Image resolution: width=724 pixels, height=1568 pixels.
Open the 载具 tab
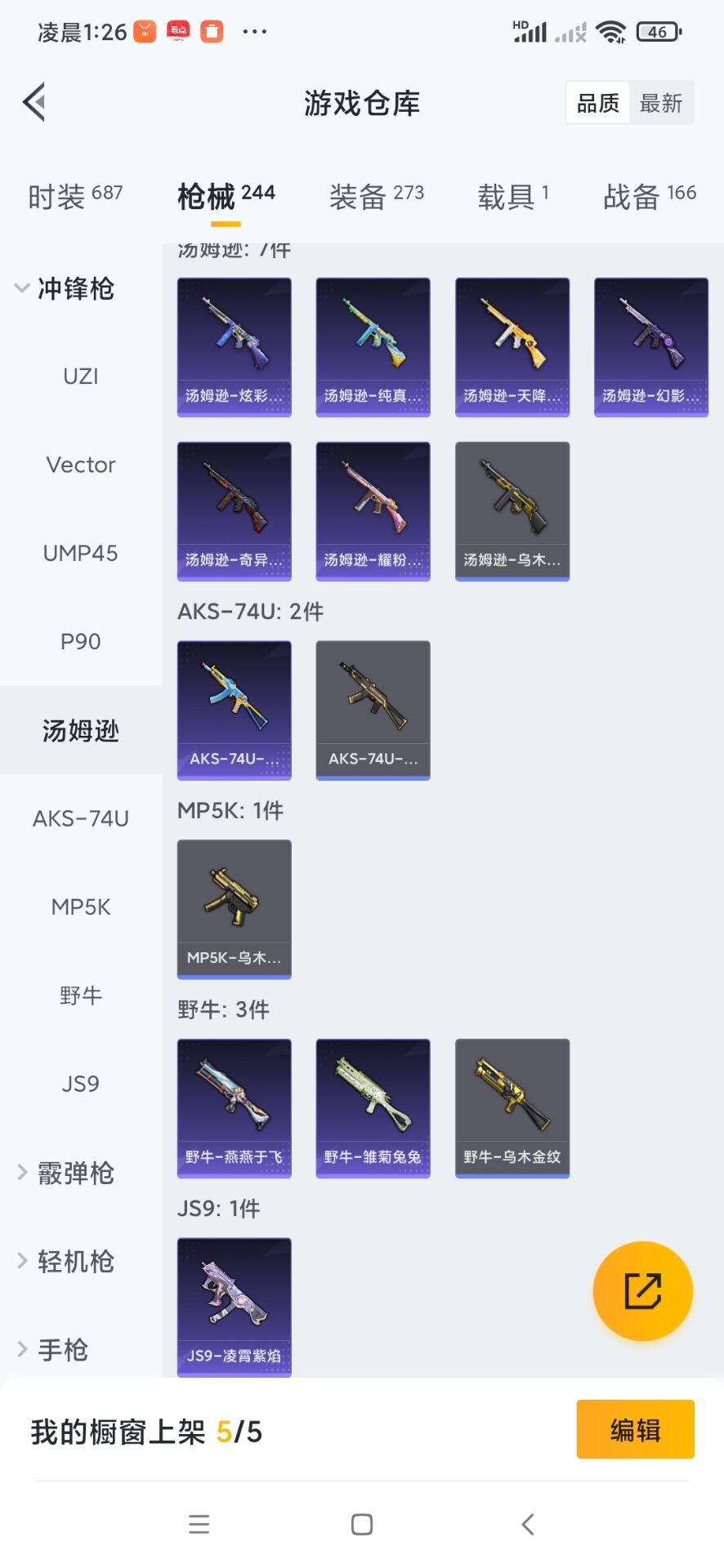[512, 196]
